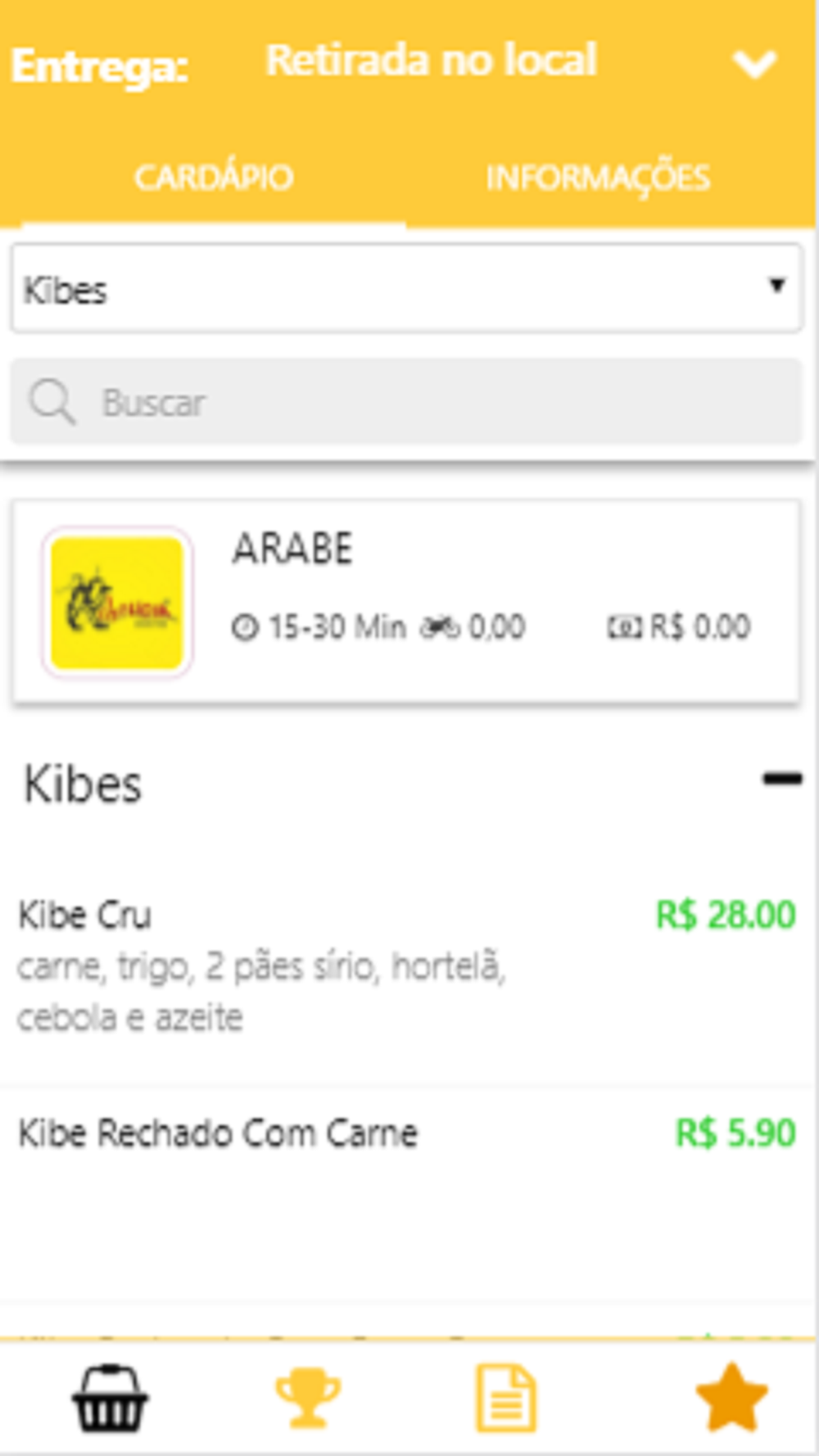This screenshot has width=819, height=1456.
Task: Select Kibe Rechado Com Carne
Action: [x=407, y=1134]
